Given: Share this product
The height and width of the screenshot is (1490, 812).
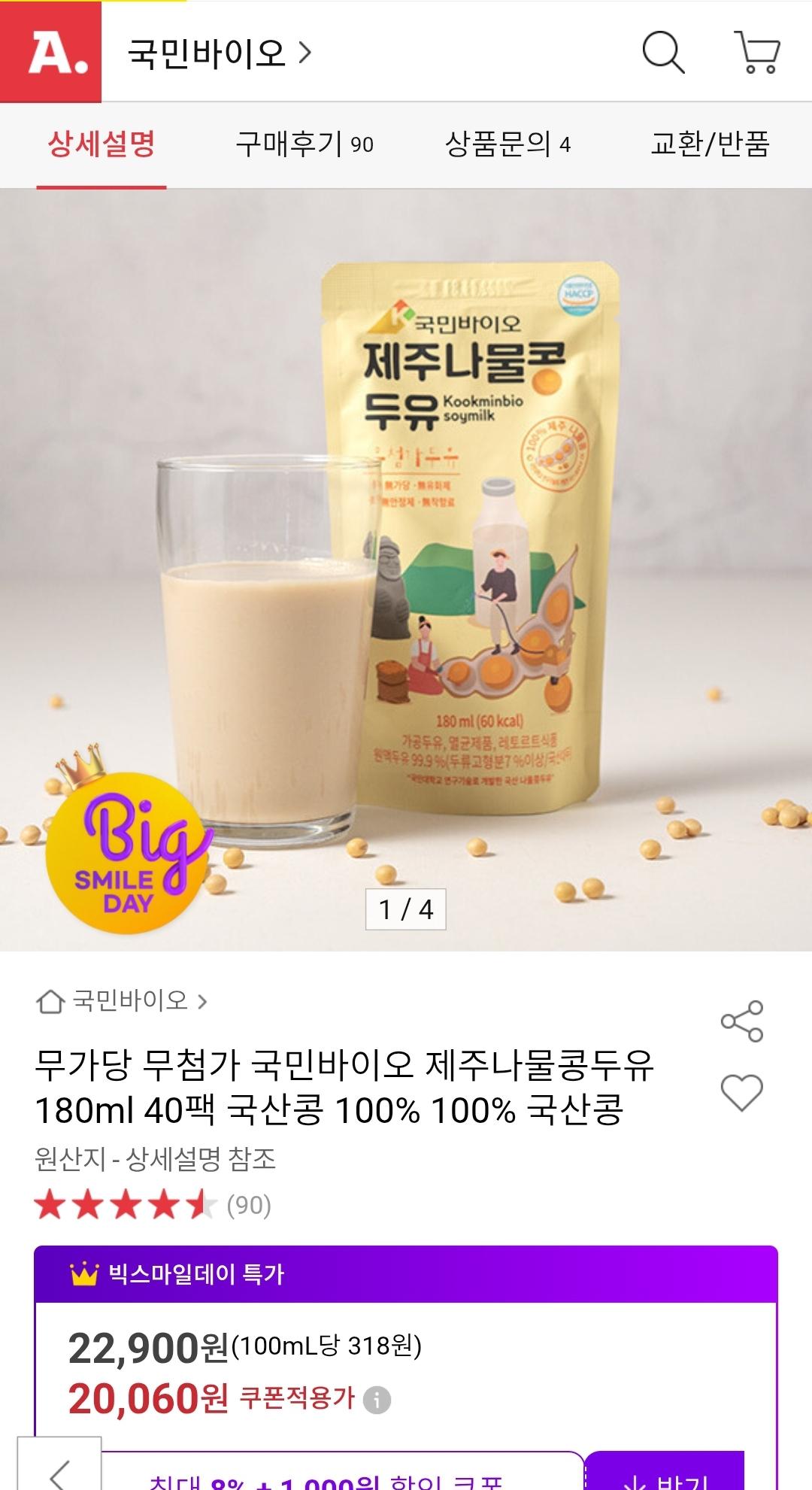Looking at the screenshot, I should point(742,1021).
